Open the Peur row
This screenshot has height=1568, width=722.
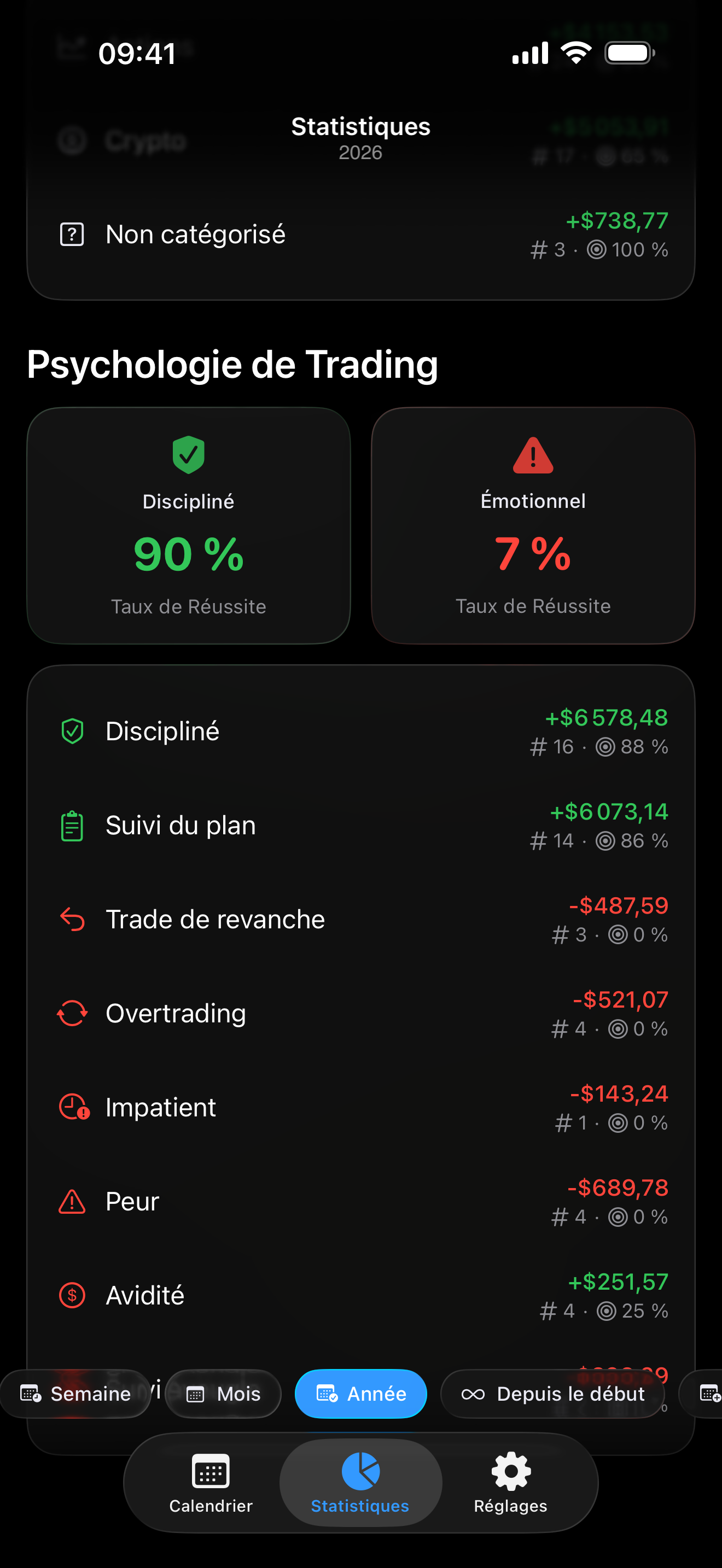(x=360, y=1202)
